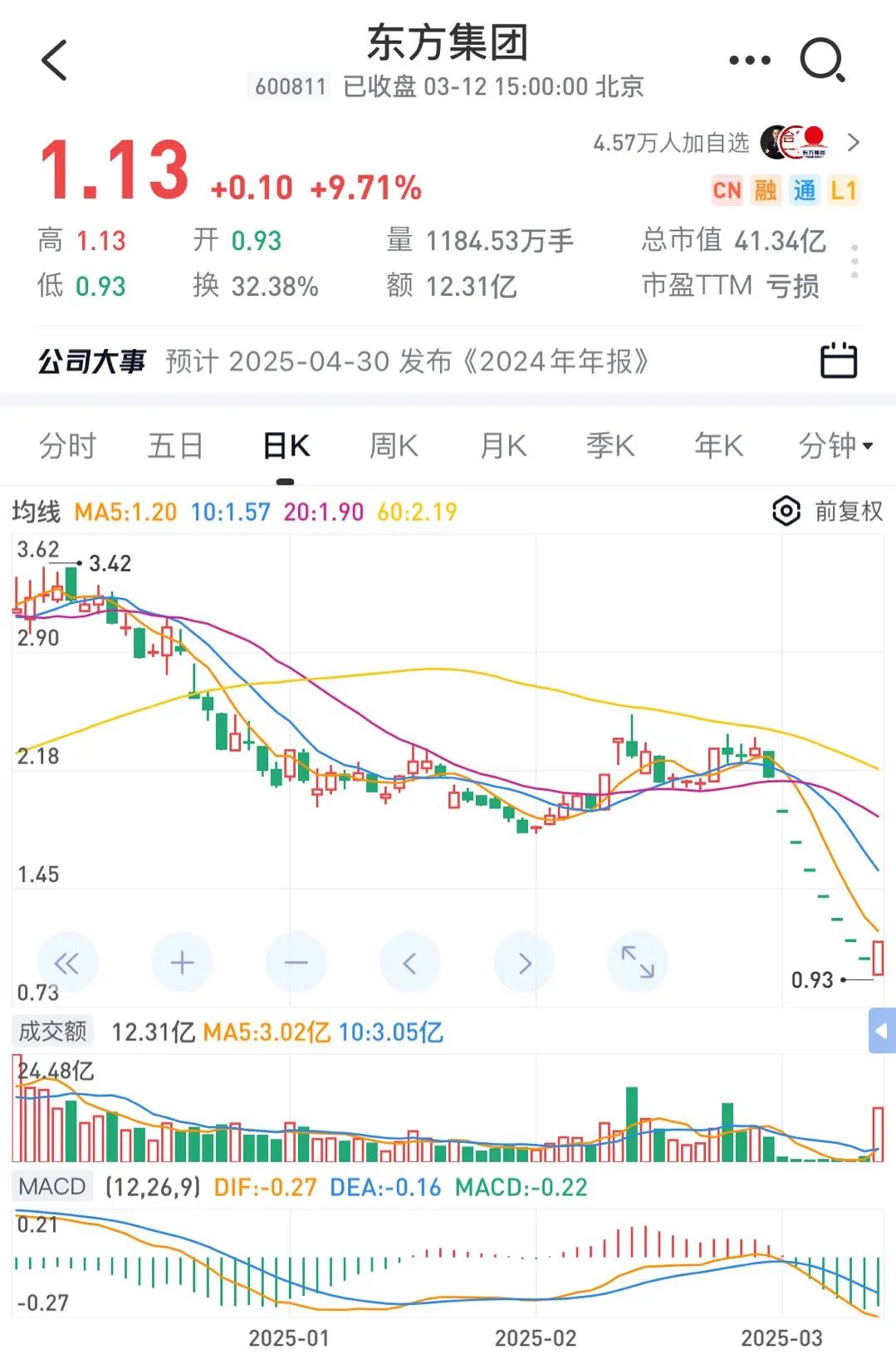The width and height of the screenshot is (896, 1359).
Task: Switch to the 周K chart tab
Action: pos(394,446)
